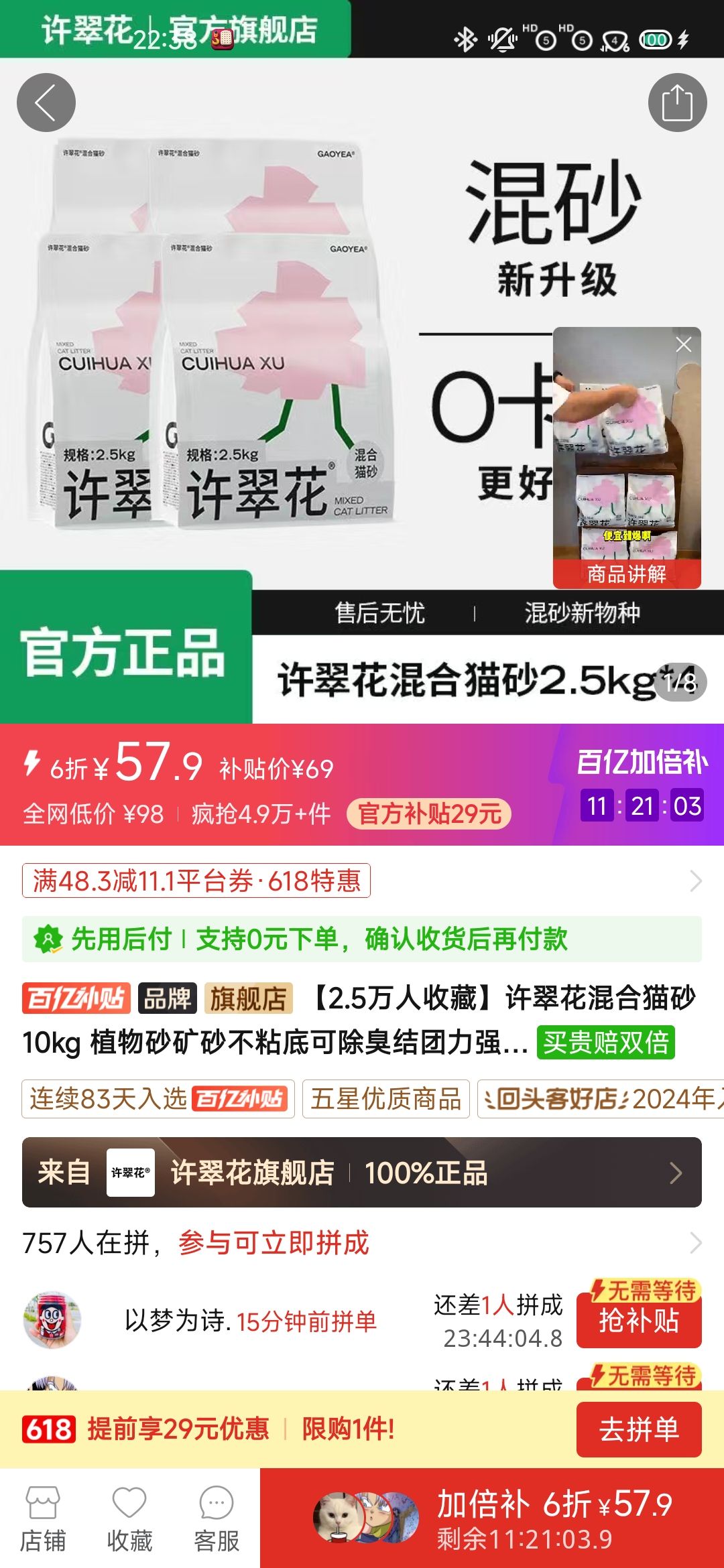Buy now with 加倍补 6折 ¥57.9
This screenshot has width=724, height=1568.
pyautogui.click(x=492, y=1519)
